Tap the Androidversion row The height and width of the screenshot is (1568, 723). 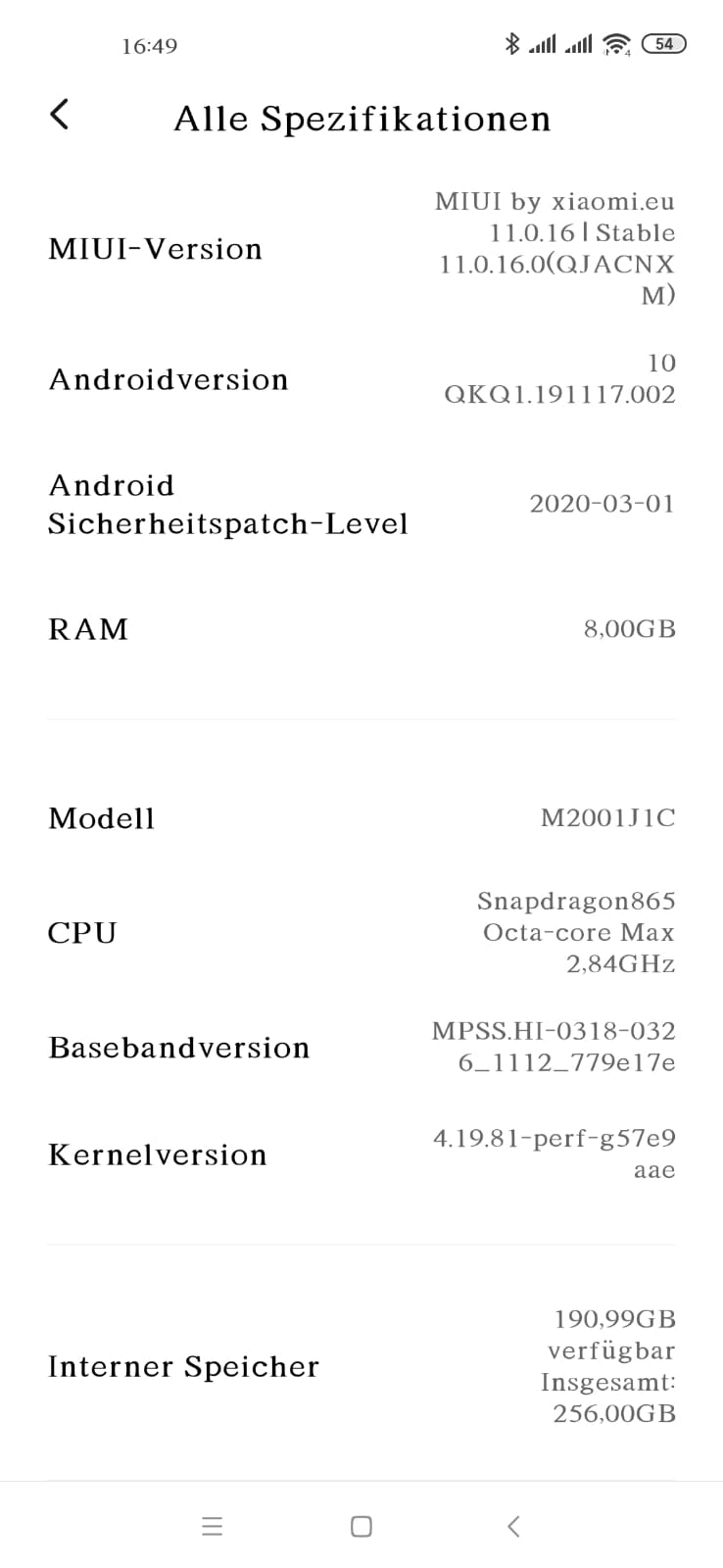click(x=361, y=379)
